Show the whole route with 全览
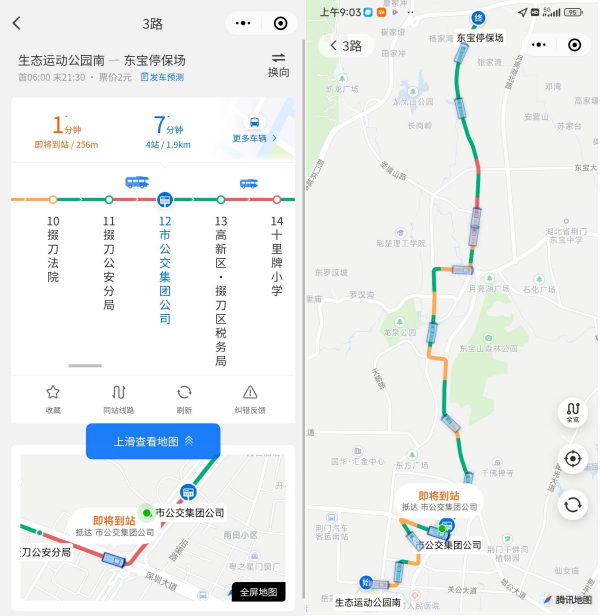 pyautogui.click(x=572, y=412)
